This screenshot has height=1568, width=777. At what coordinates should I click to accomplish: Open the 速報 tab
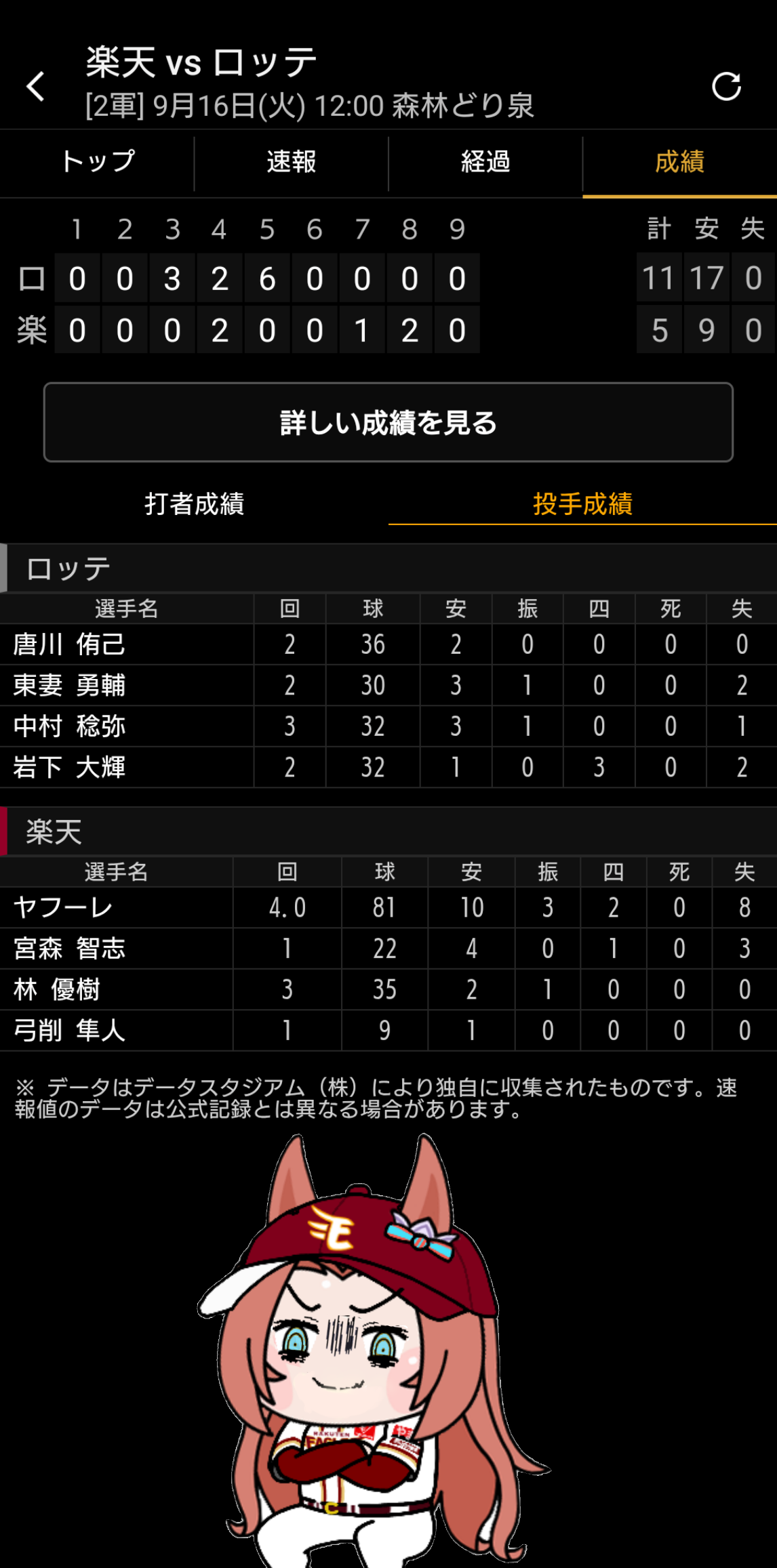pos(292,163)
